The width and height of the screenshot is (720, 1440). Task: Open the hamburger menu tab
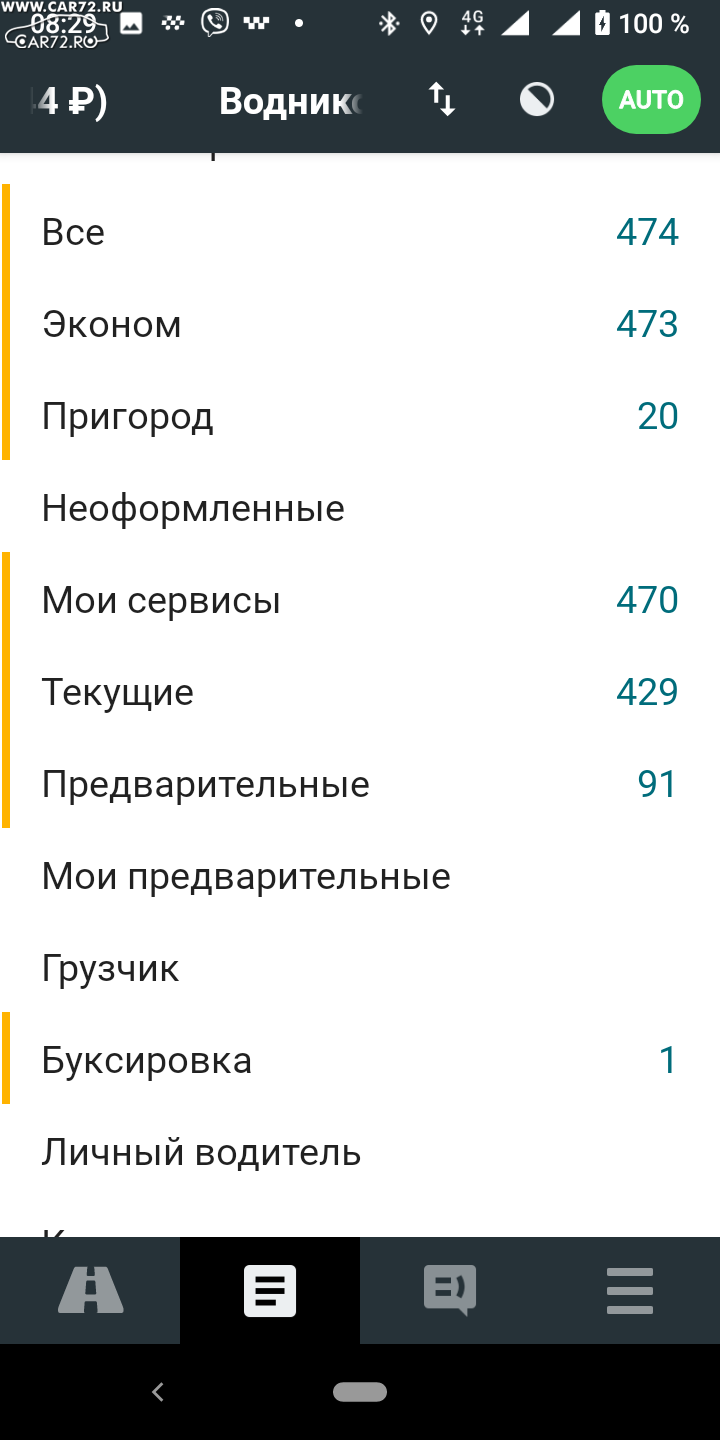pos(630,1290)
